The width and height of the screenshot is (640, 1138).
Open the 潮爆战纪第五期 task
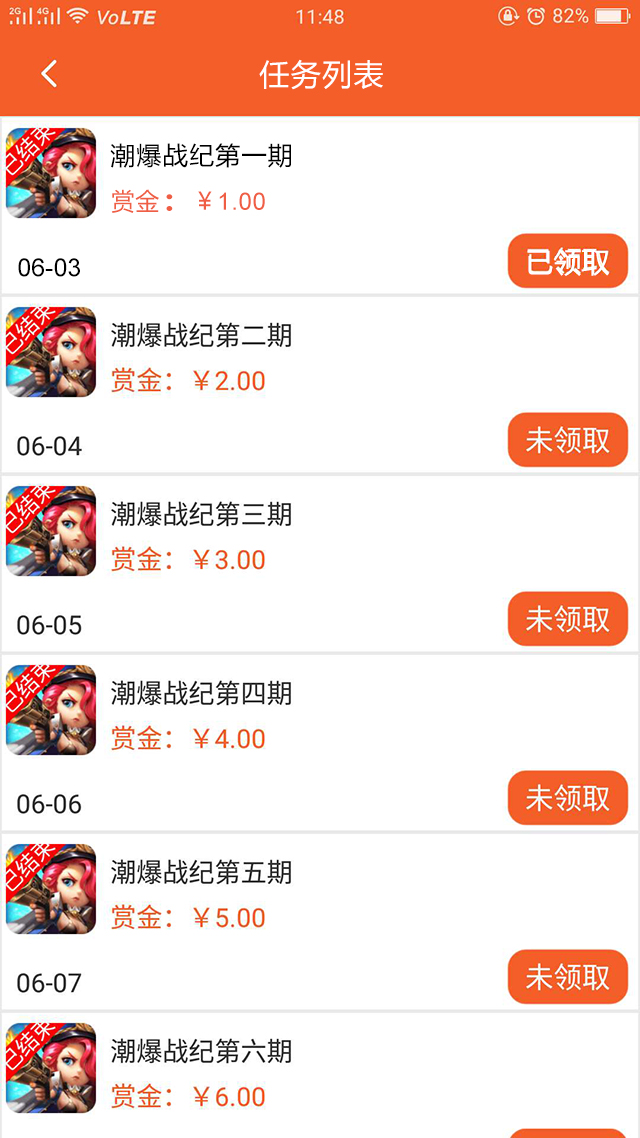click(202, 873)
